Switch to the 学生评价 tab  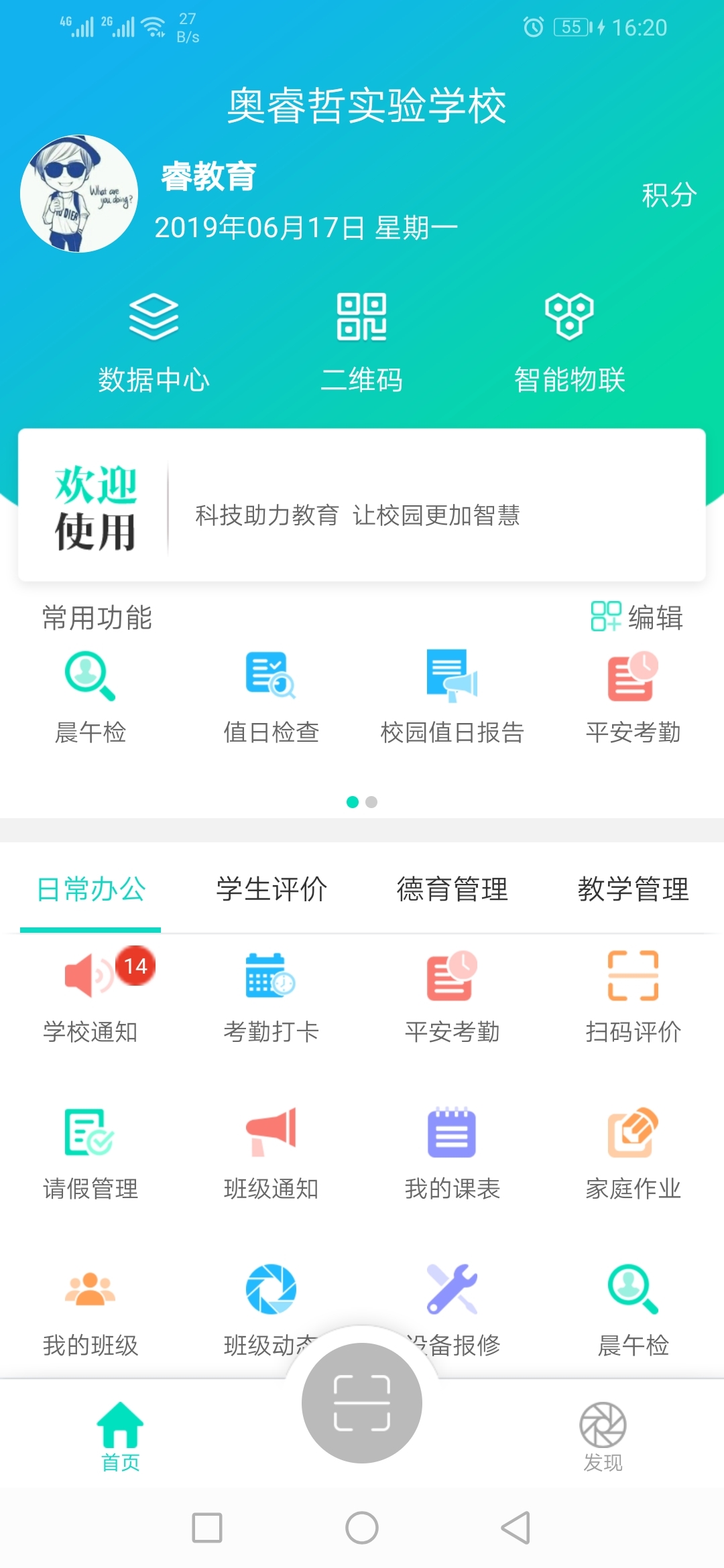[271, 889]
